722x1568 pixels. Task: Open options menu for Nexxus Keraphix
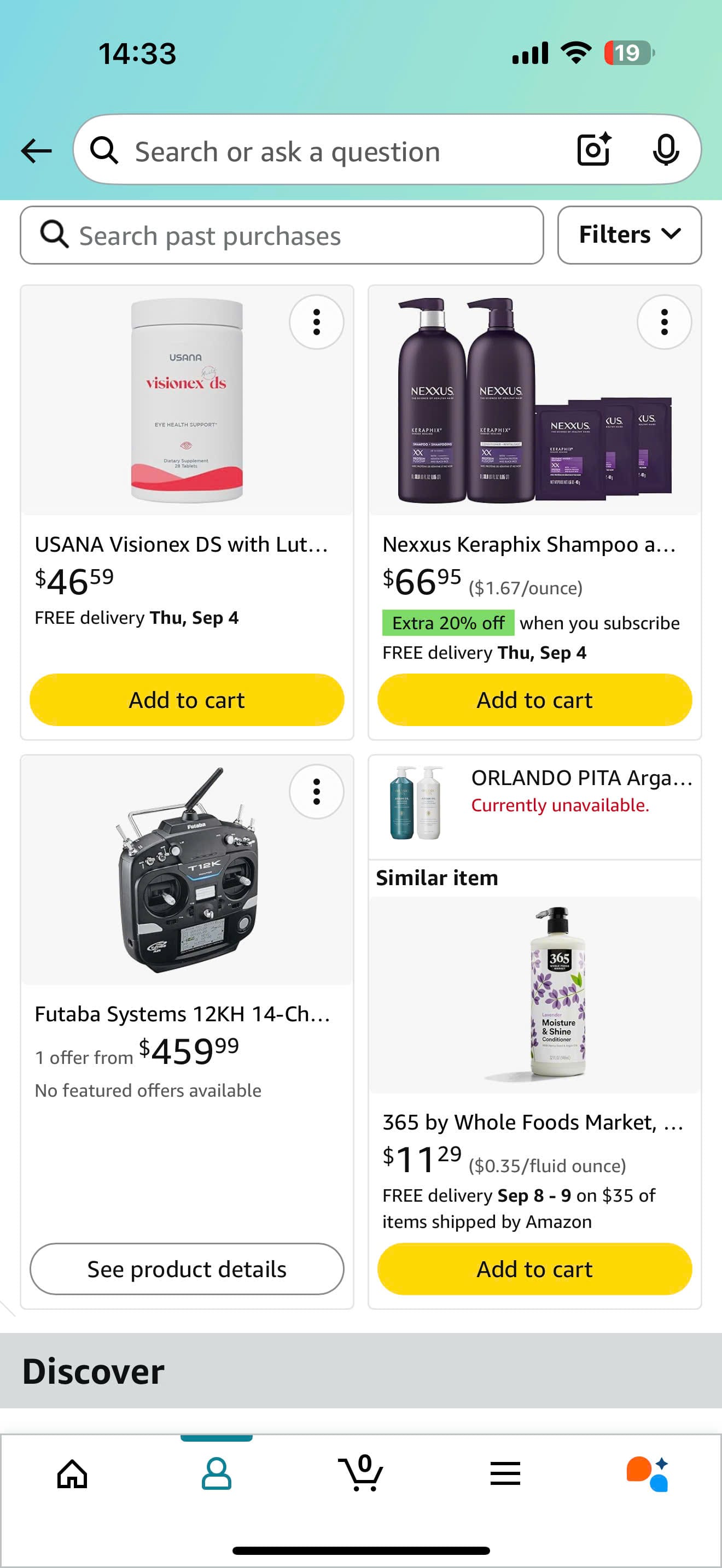point(663,322)
